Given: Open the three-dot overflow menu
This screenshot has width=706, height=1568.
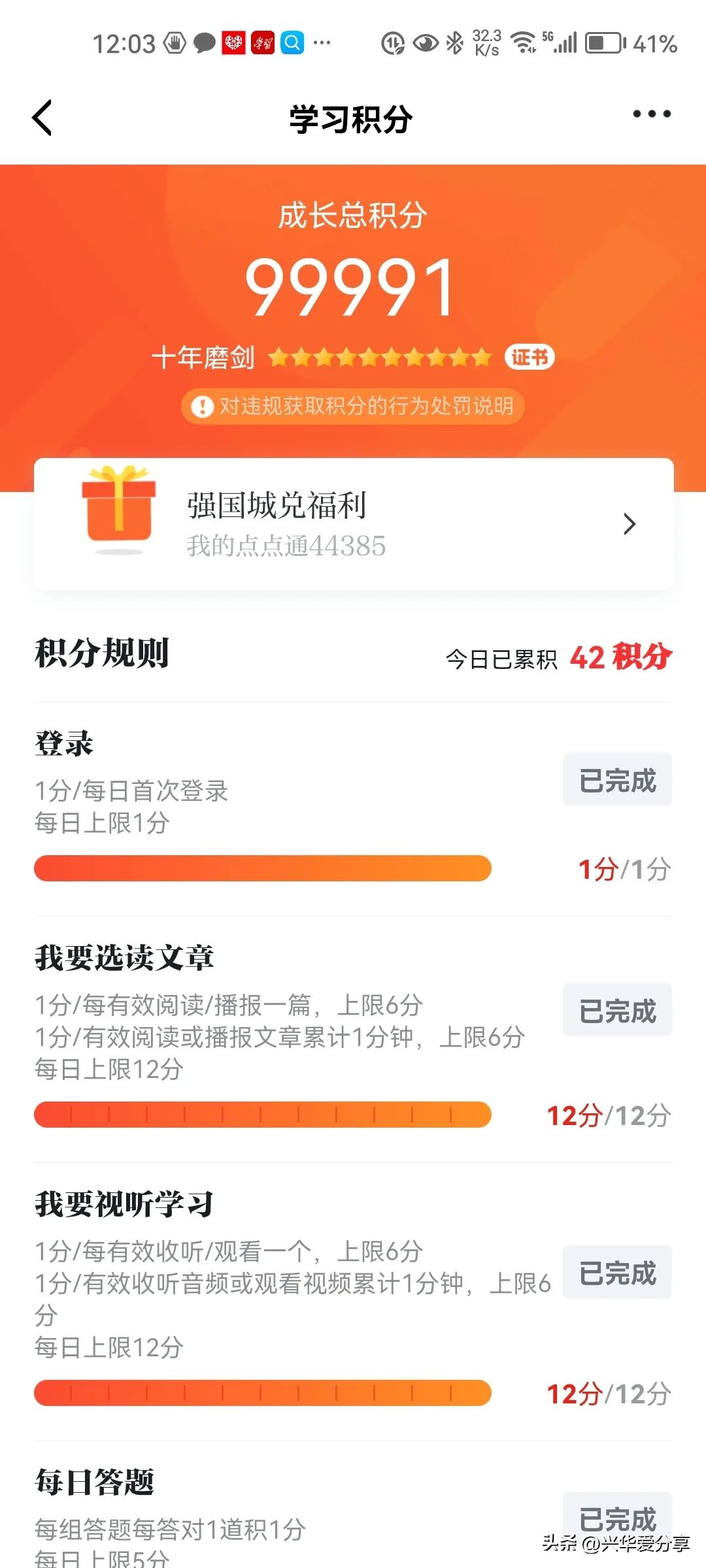Looking at the screenshot, I should click(x=651, y=114).
